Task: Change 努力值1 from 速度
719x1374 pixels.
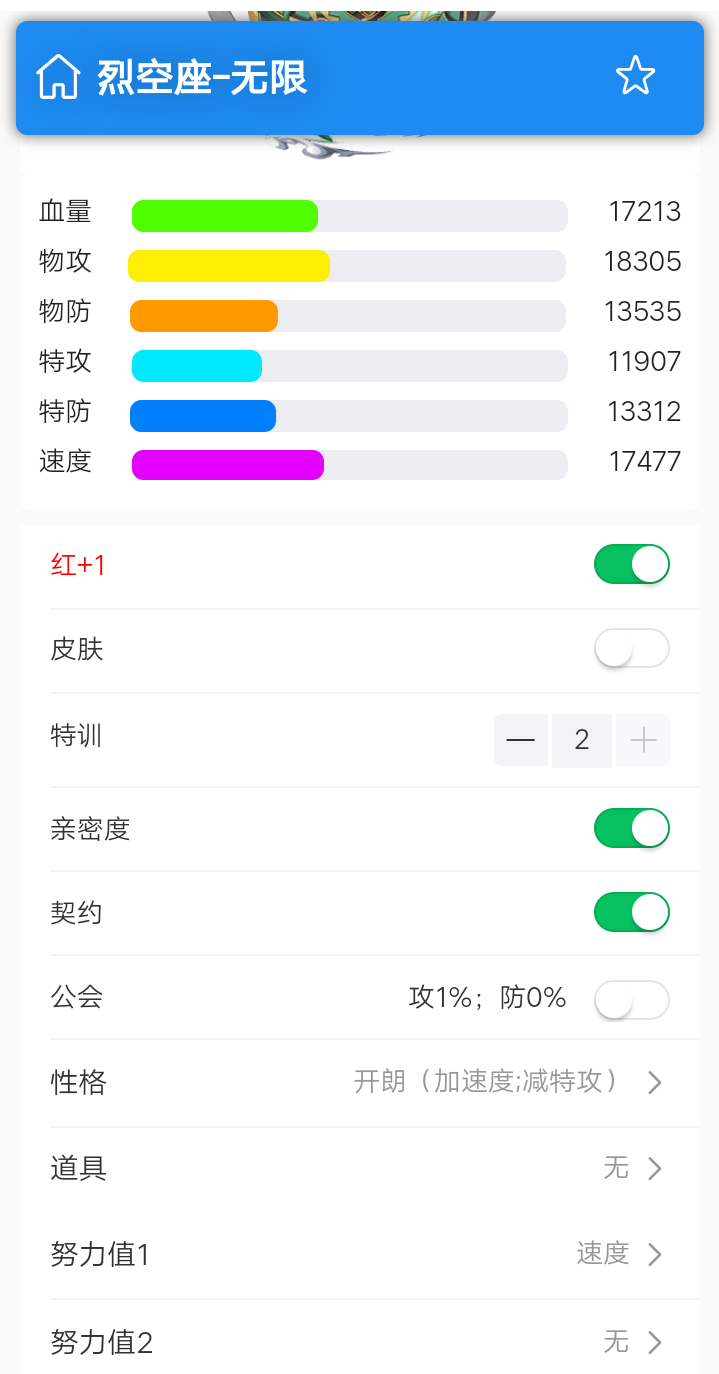Action: point(375,1254)
